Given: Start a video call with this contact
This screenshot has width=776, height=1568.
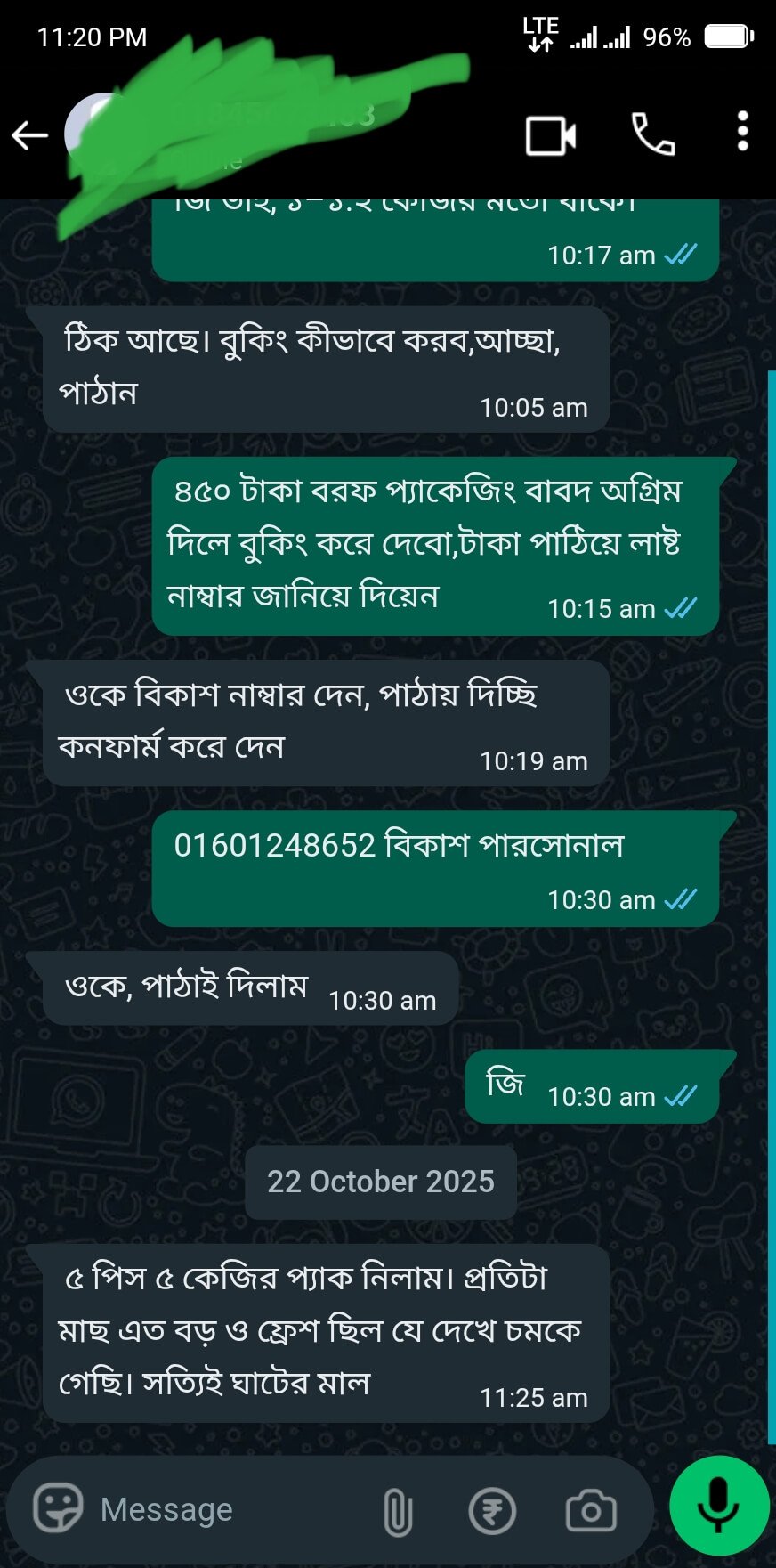Looking at the screenshot, I should pyautogui.click(x=550, y=135).
